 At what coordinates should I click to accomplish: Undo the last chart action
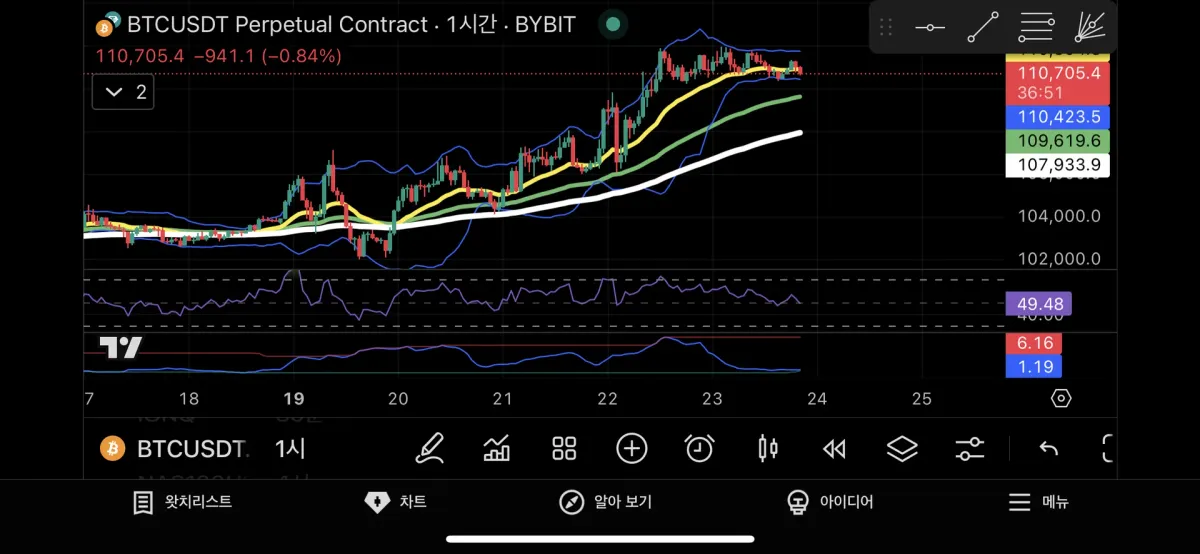[x=1048, y=449]
